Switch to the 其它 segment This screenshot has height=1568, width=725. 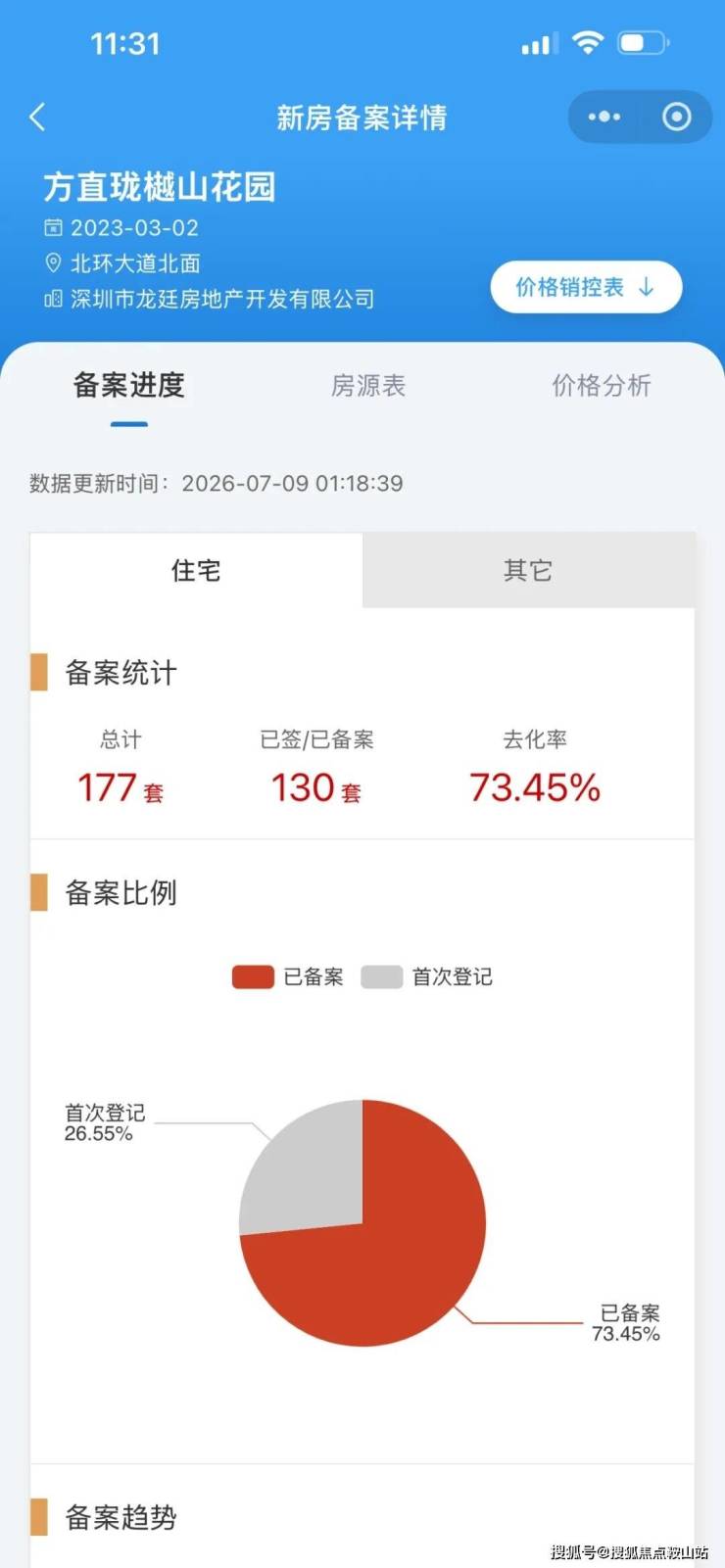529,571
